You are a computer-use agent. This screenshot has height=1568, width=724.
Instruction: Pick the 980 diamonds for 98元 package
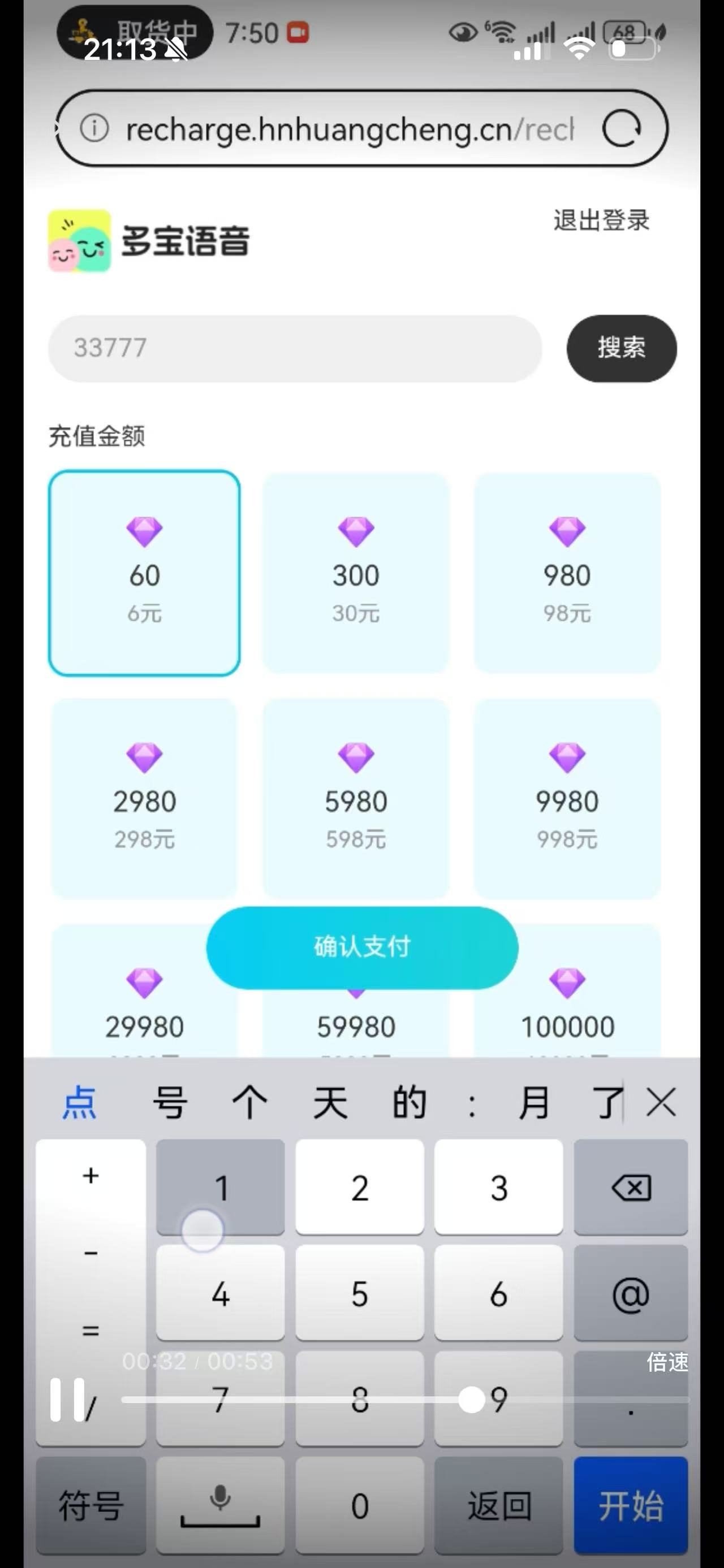point(567,573)
